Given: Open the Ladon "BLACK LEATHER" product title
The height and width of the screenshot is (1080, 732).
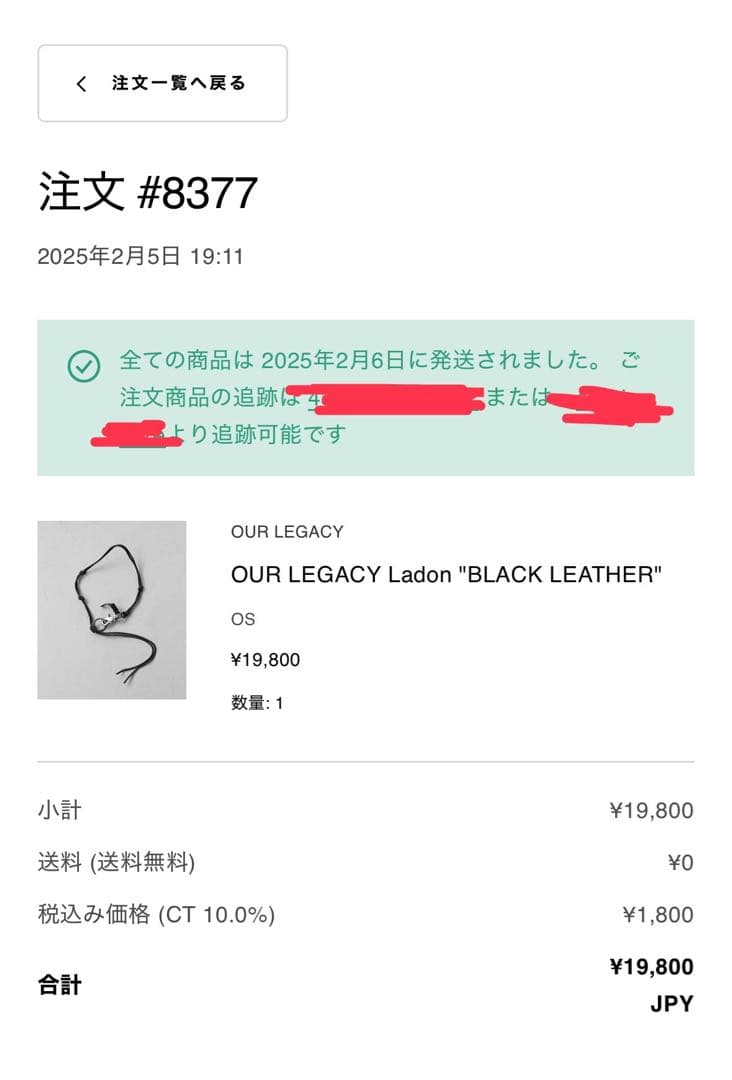Looking at the screenshot, I should pos(445,575).
